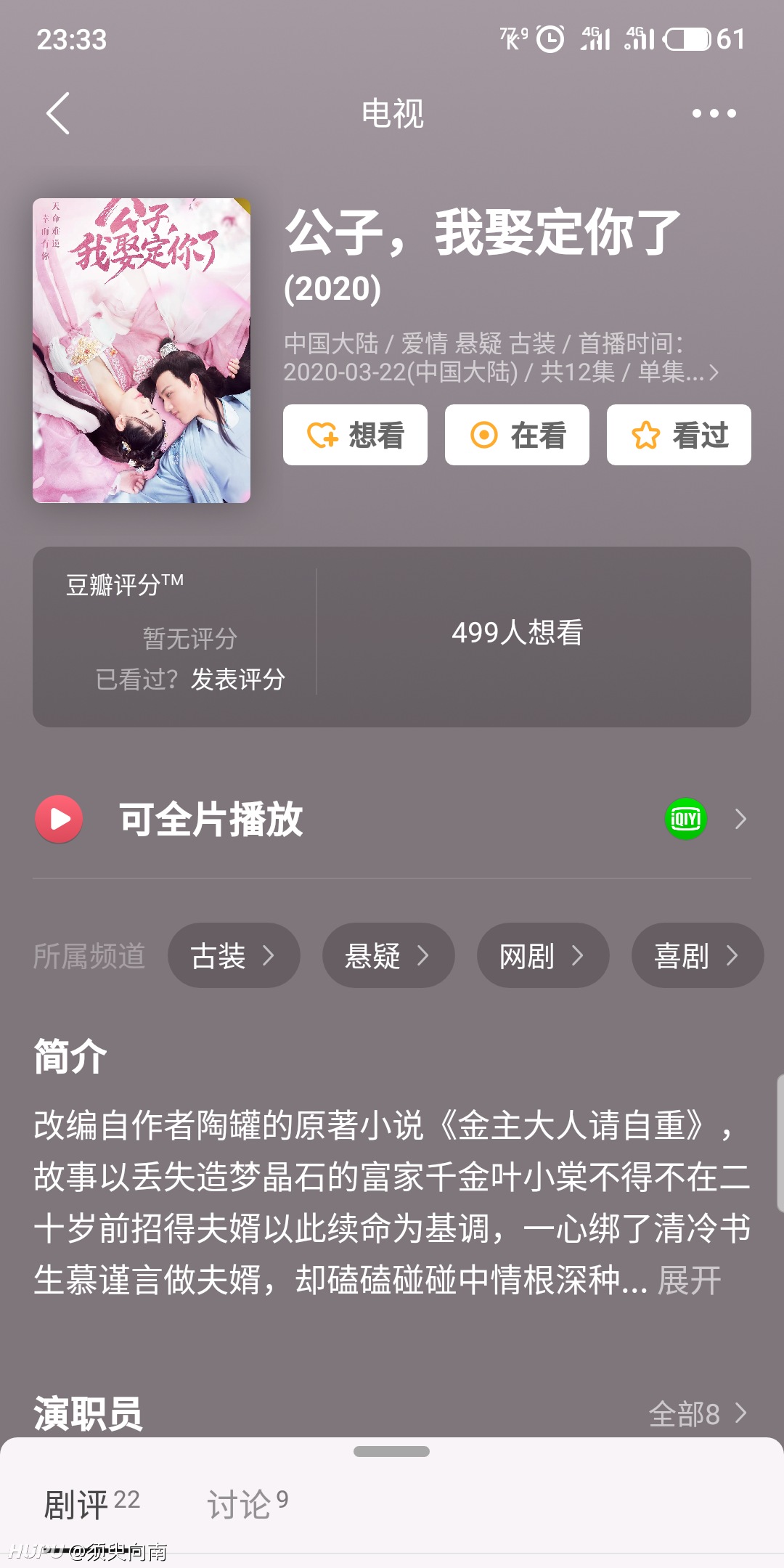The image size is (784, 1568).
Task: Expand the show's metadata details line
Action: click(x=501, y=358)
